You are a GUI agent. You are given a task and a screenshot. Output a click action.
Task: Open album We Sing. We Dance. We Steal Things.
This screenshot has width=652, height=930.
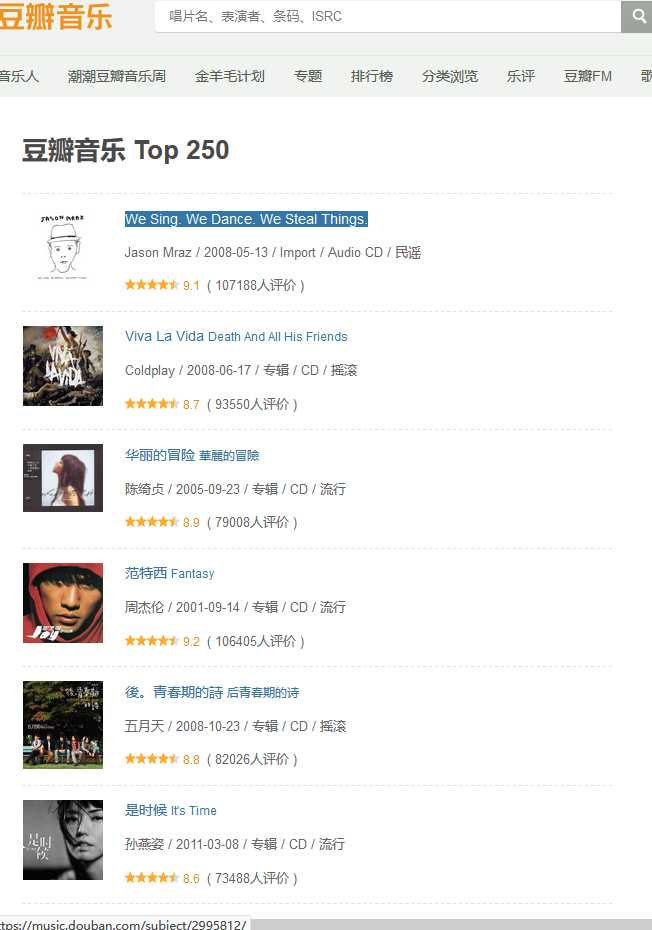click(x=246, y=219)
